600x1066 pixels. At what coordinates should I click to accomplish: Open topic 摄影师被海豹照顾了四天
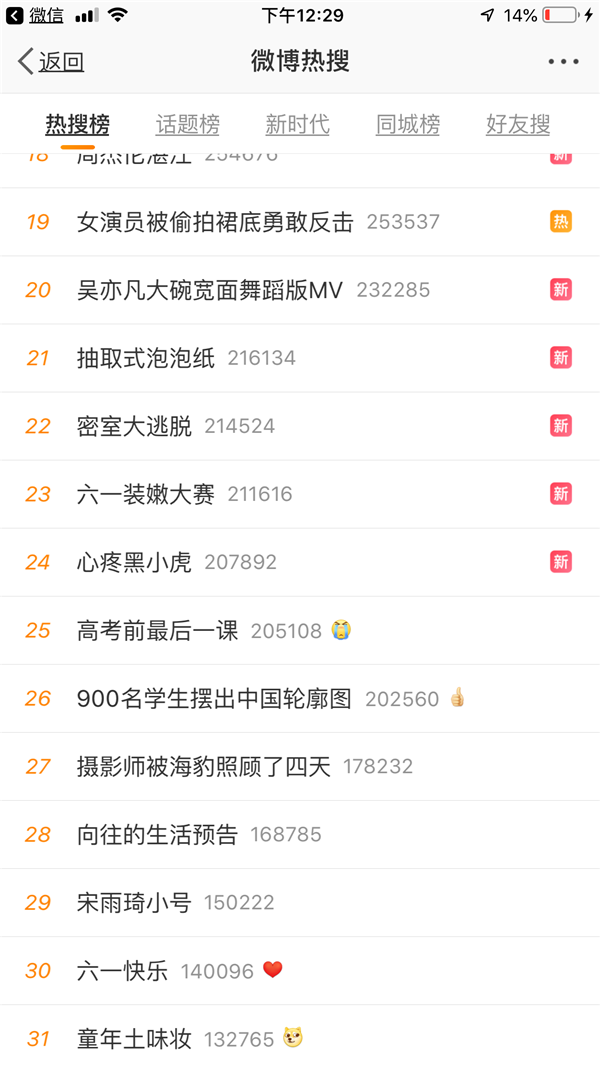point(300,767)
